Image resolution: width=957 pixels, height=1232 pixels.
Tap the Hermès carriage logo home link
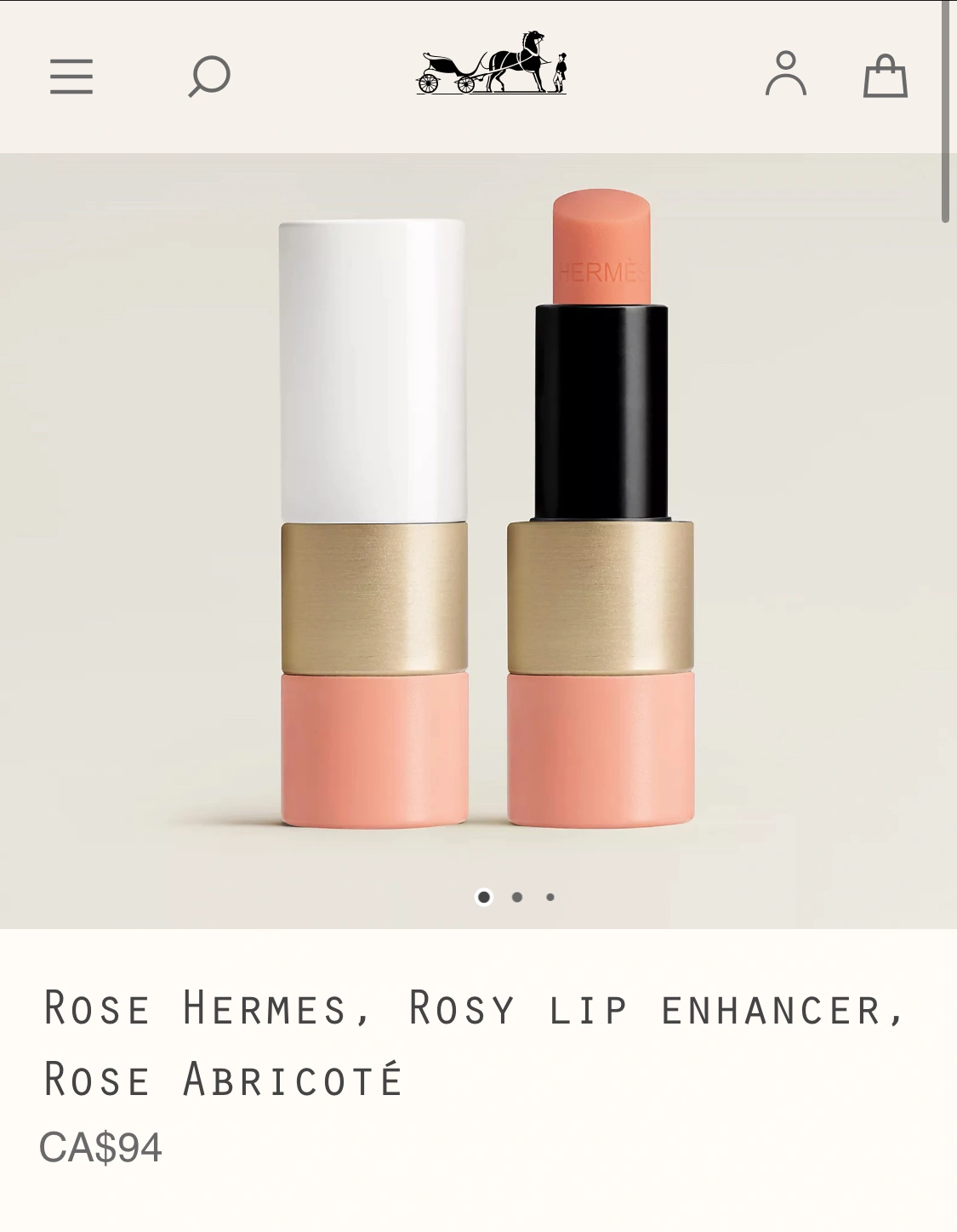pyautogui.click(x=492, y=64)
